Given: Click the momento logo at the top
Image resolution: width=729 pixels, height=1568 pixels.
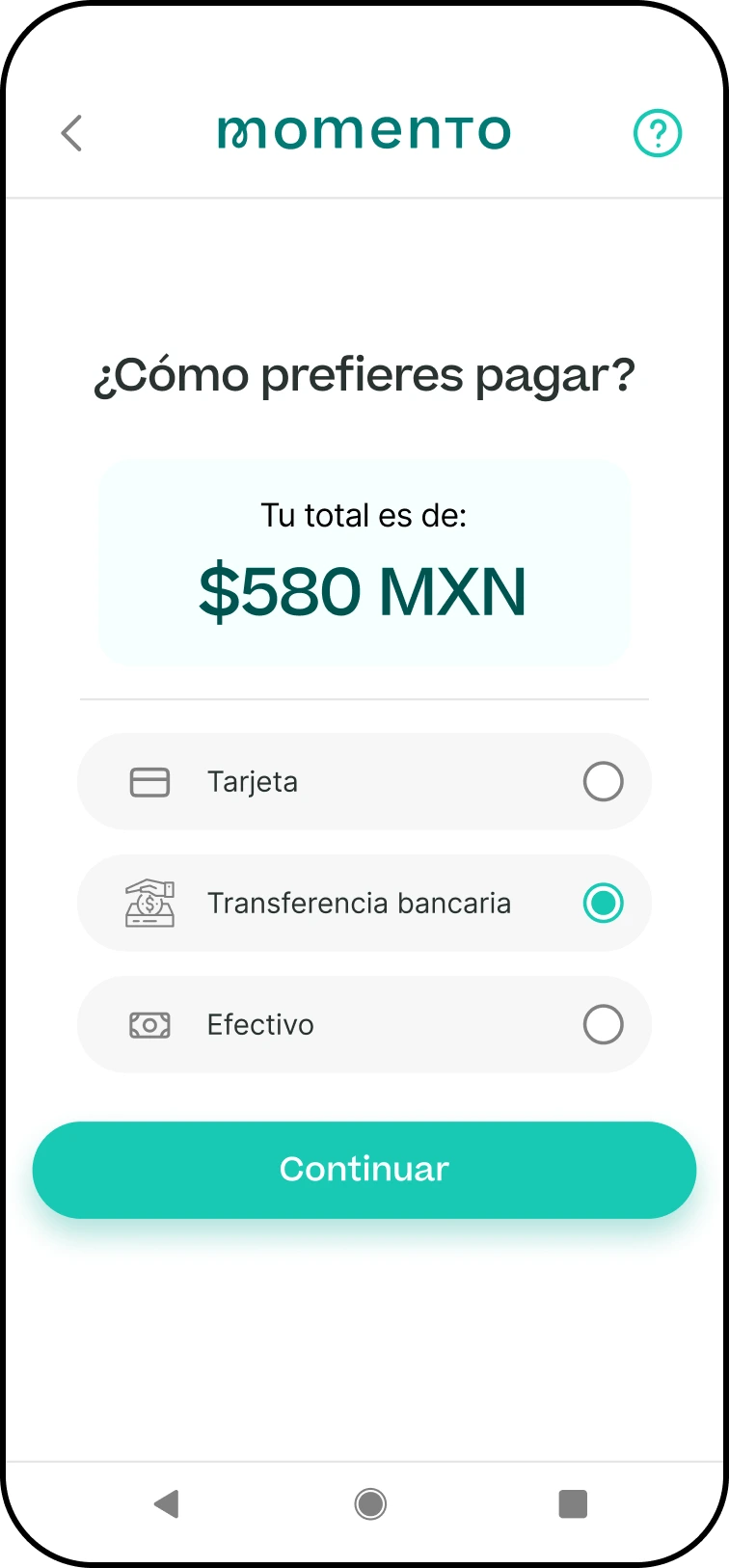Looking at the screenshot, I should pos(364,130).
